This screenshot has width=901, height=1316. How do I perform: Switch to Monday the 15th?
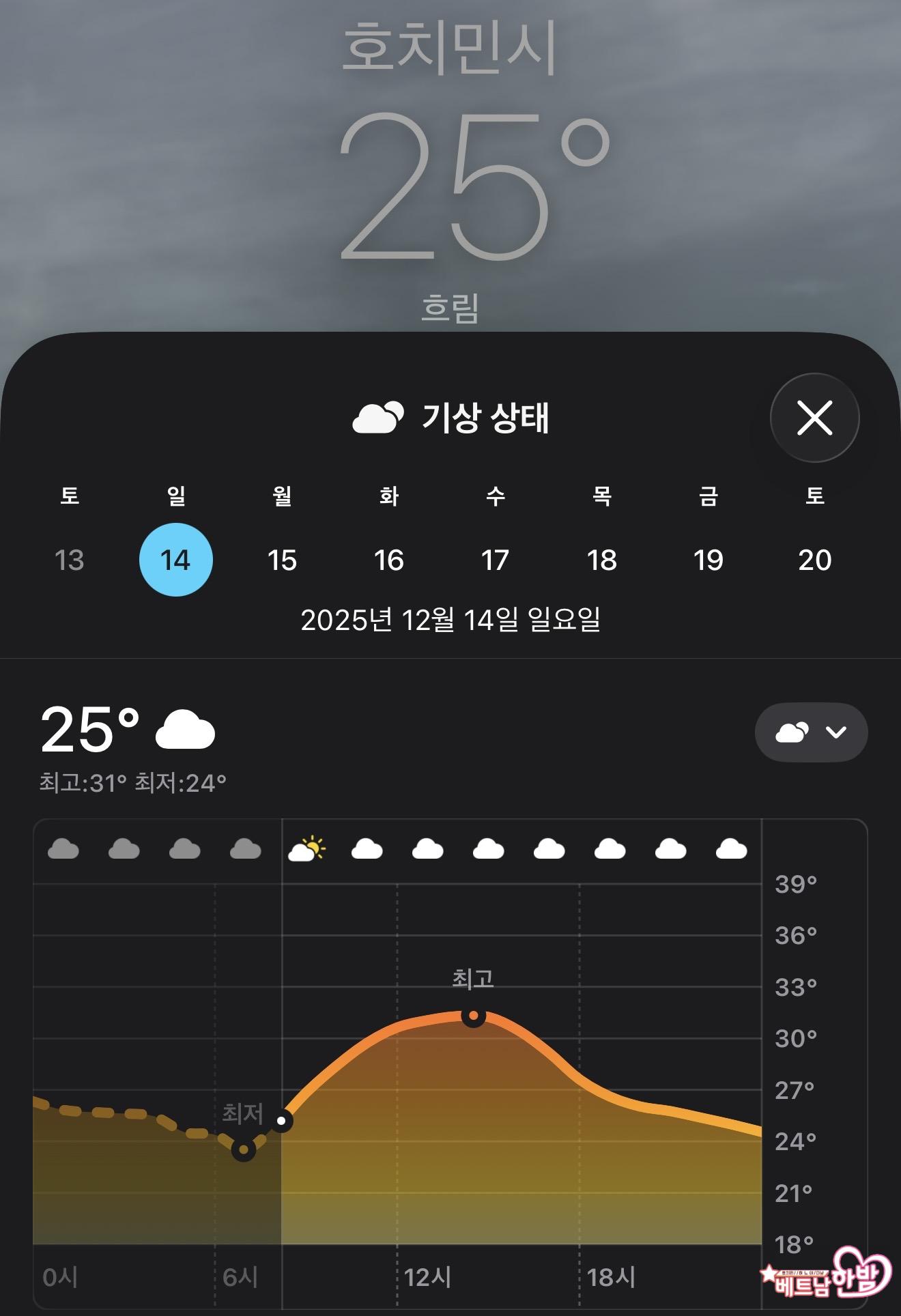[282, 560]
